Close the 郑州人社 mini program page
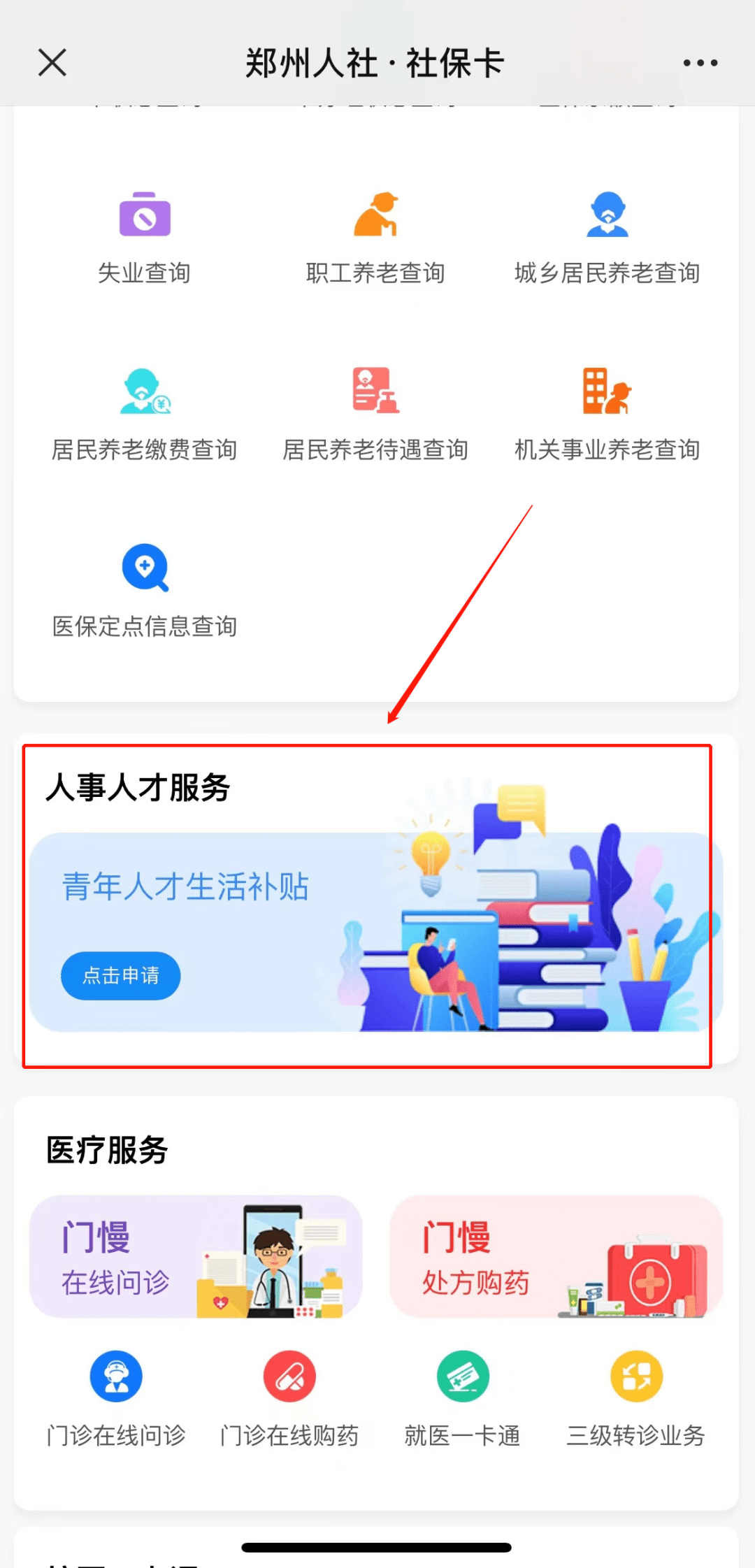Viewport: 755px width, 1568px height. pyautogui.click(x=52, y=63)
